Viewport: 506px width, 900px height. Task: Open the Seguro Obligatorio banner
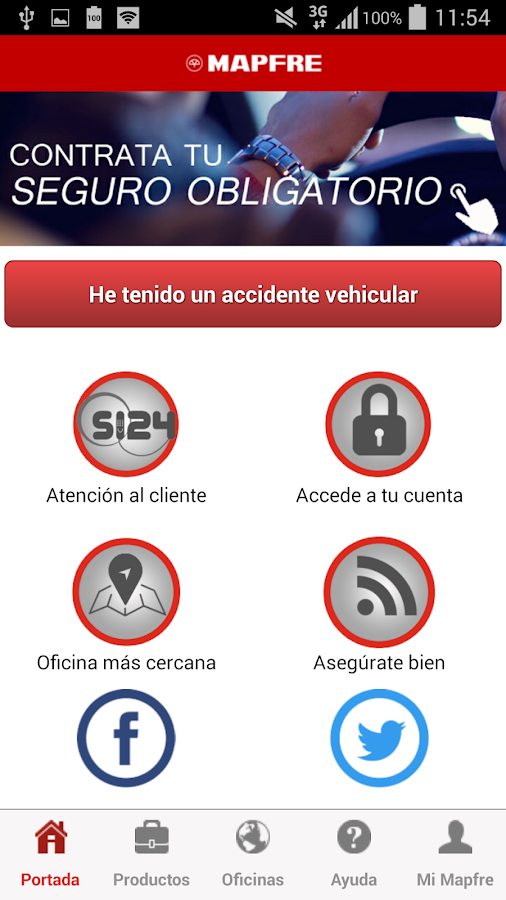[x=253, y=169]
